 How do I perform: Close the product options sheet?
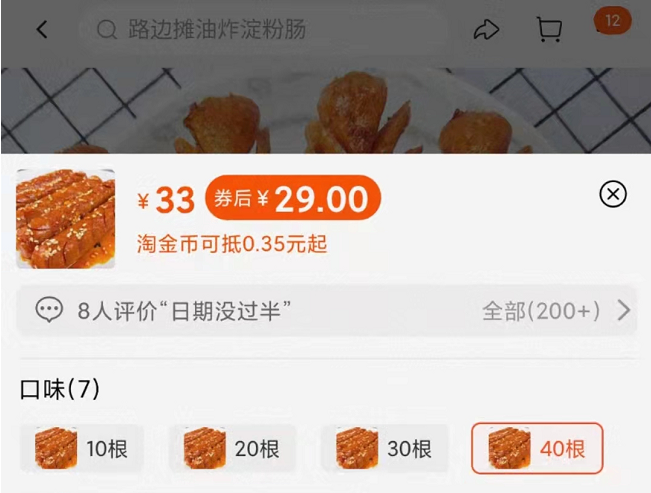tap(613, 194)
